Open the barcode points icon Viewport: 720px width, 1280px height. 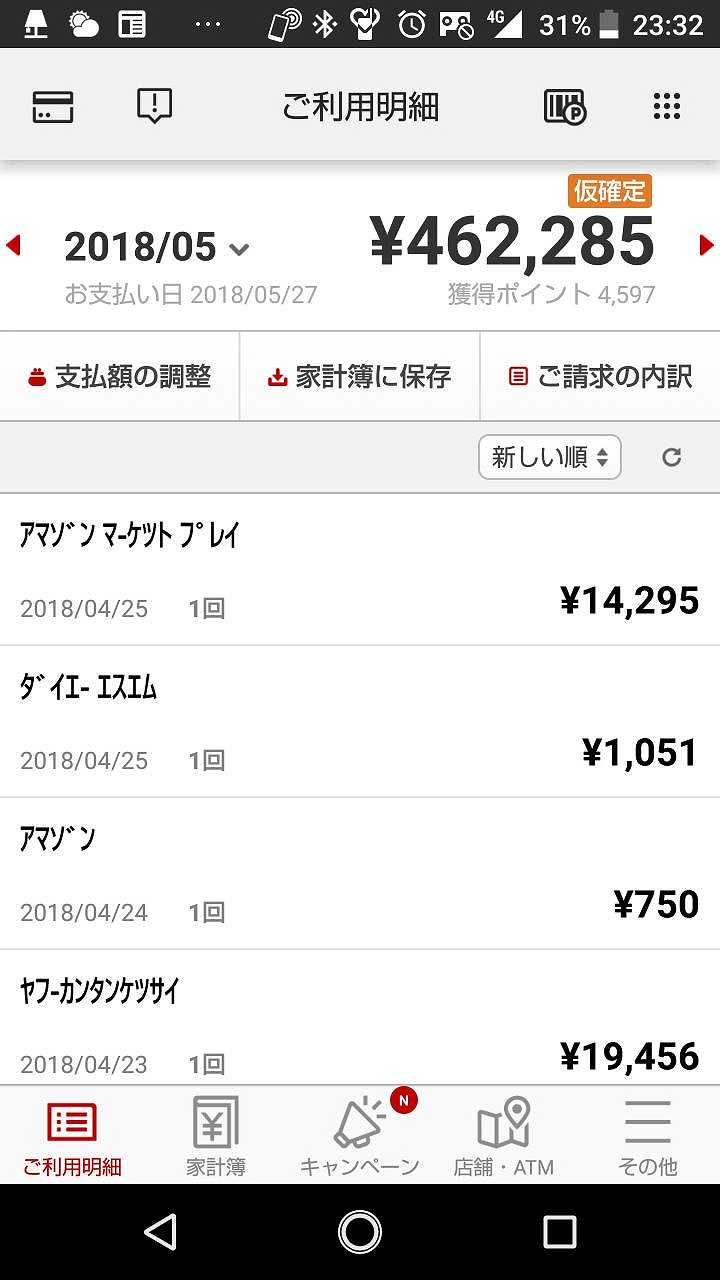point(564,107)
